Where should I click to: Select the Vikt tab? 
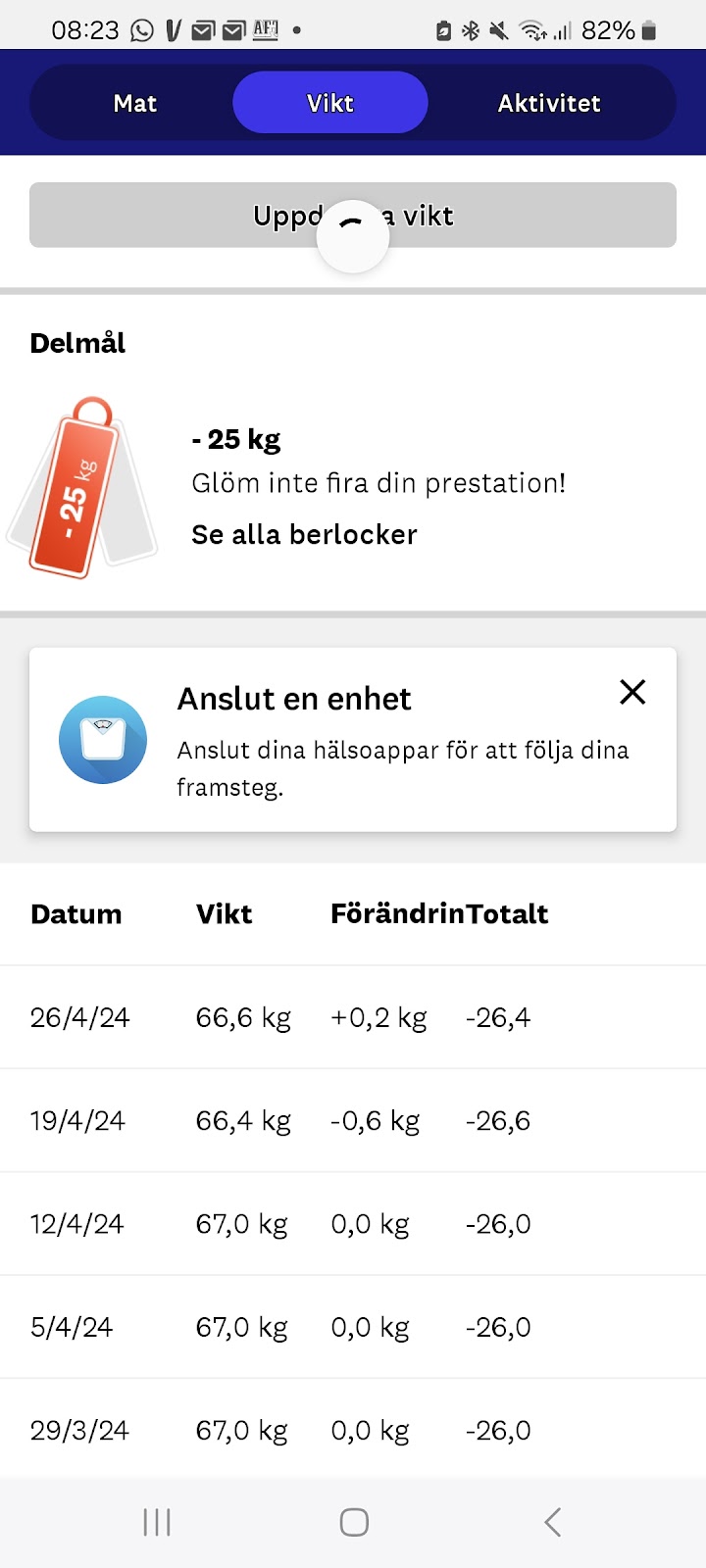[x=329, y=103]
